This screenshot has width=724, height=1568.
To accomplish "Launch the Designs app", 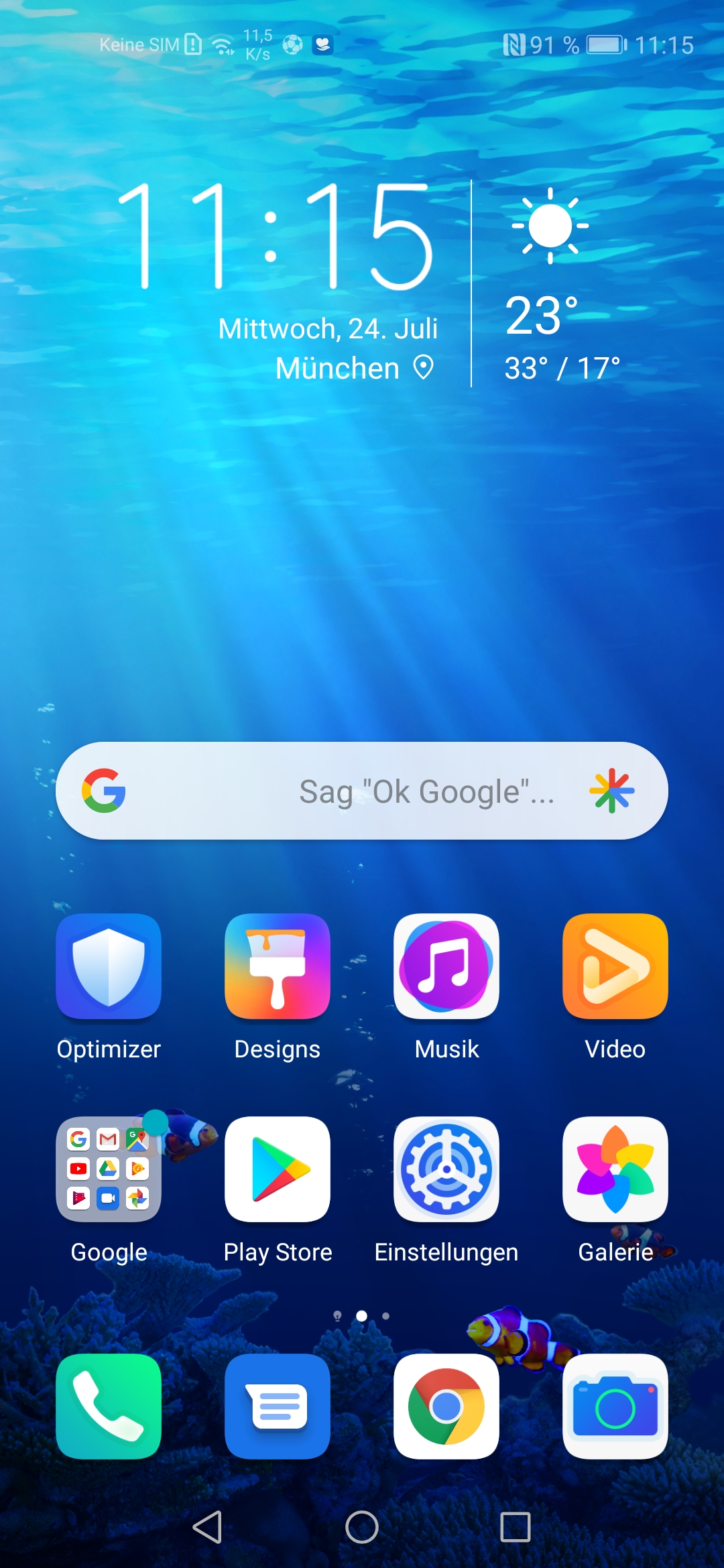I will (x=278, y=966).
